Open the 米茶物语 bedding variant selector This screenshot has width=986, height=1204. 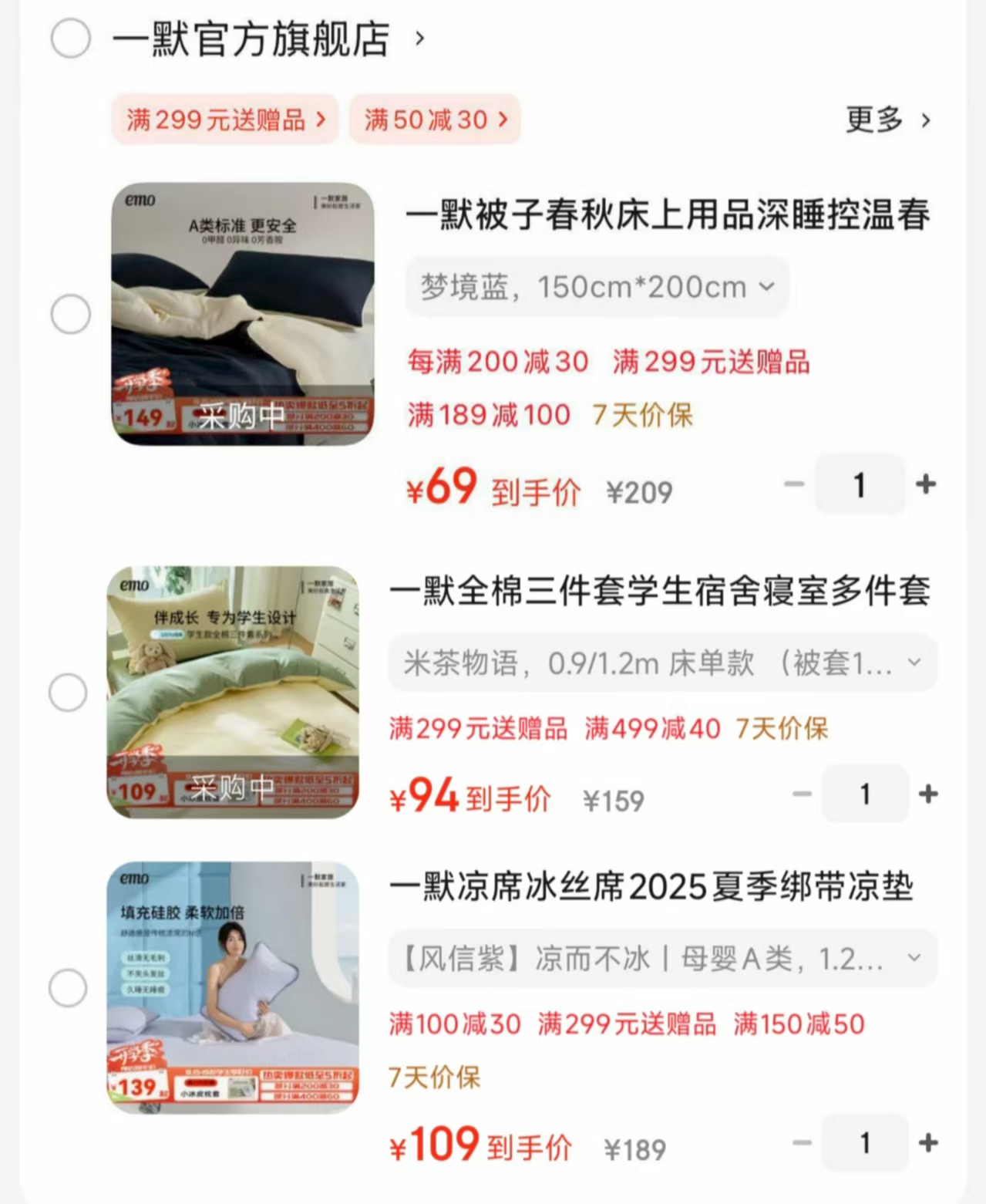click(x=663, y=663)
